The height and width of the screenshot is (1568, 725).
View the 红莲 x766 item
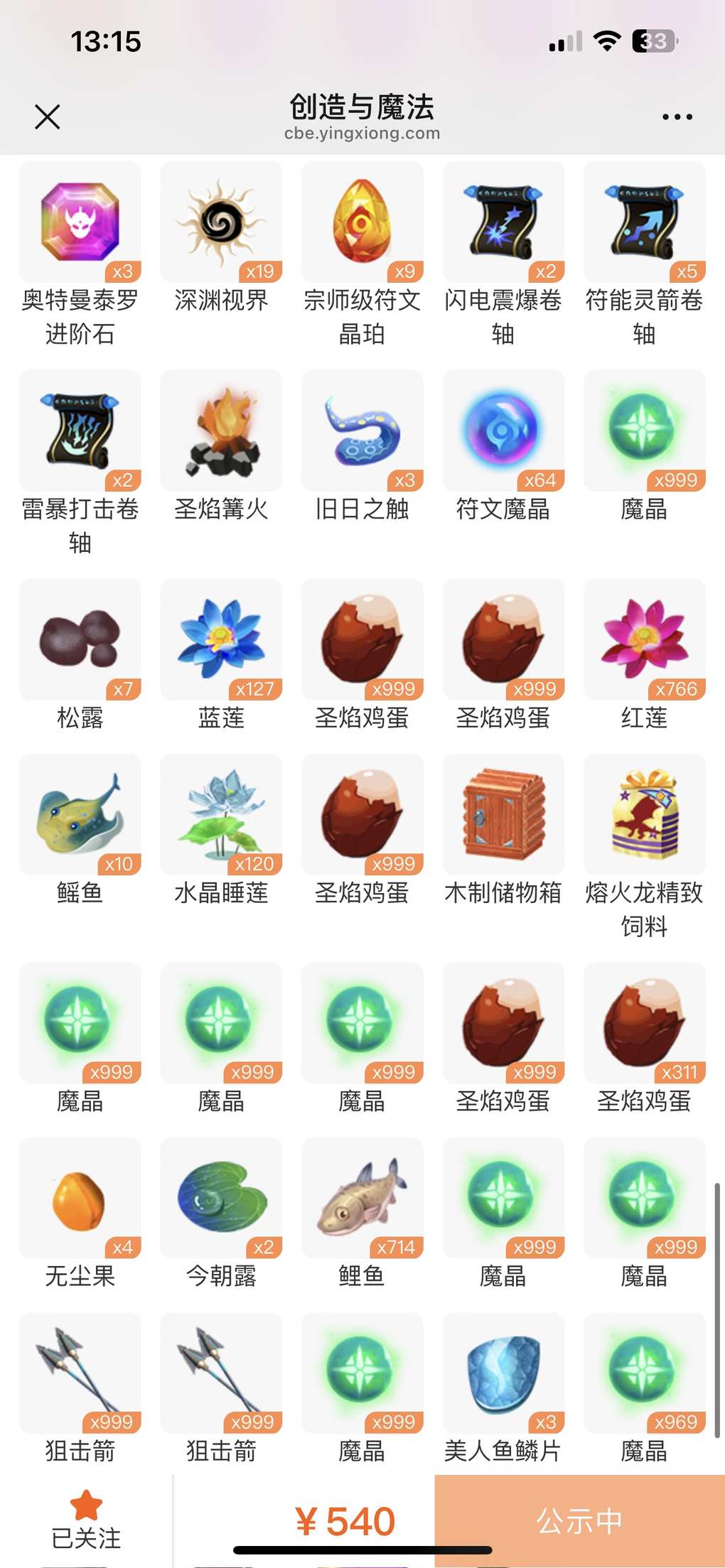pos(644,640)
